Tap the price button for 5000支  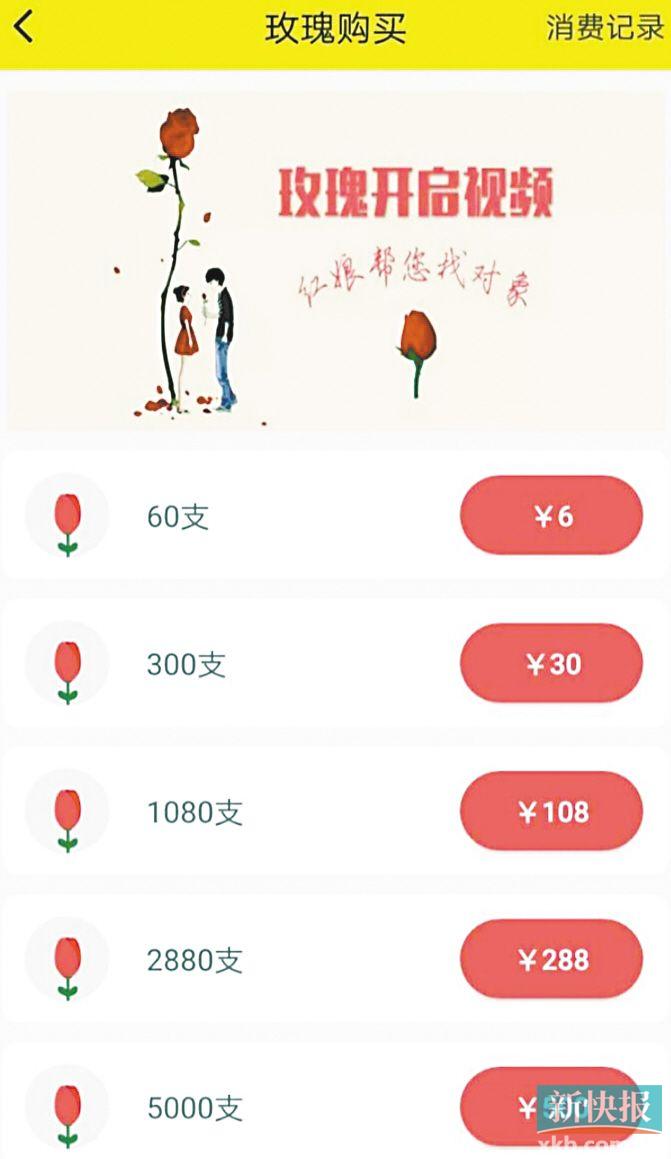[551, 1107]
